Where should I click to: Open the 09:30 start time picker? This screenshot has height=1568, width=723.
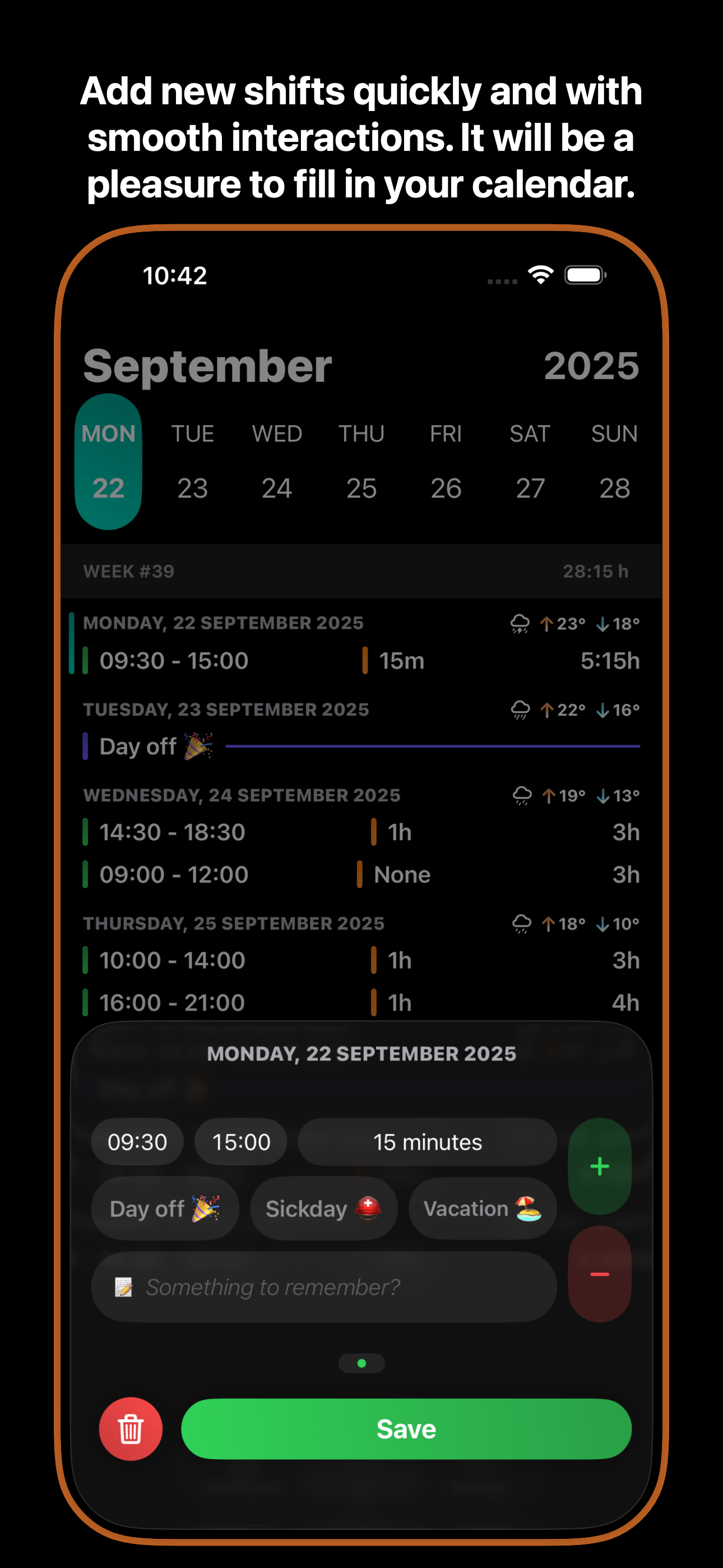pyautogui.click(x=137, y=1142)
